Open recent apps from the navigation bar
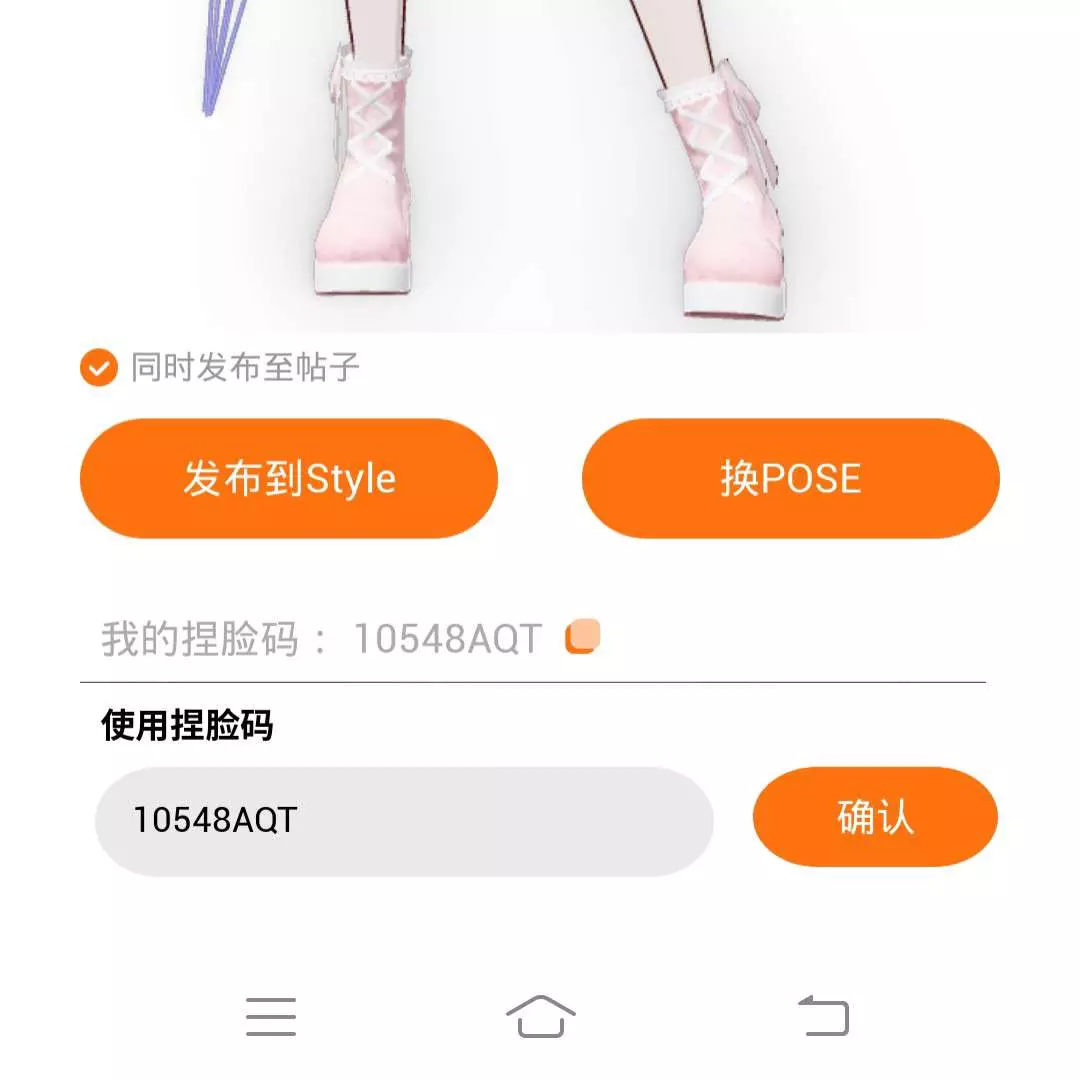The image size is (1080, 1080). (271, 1017)
